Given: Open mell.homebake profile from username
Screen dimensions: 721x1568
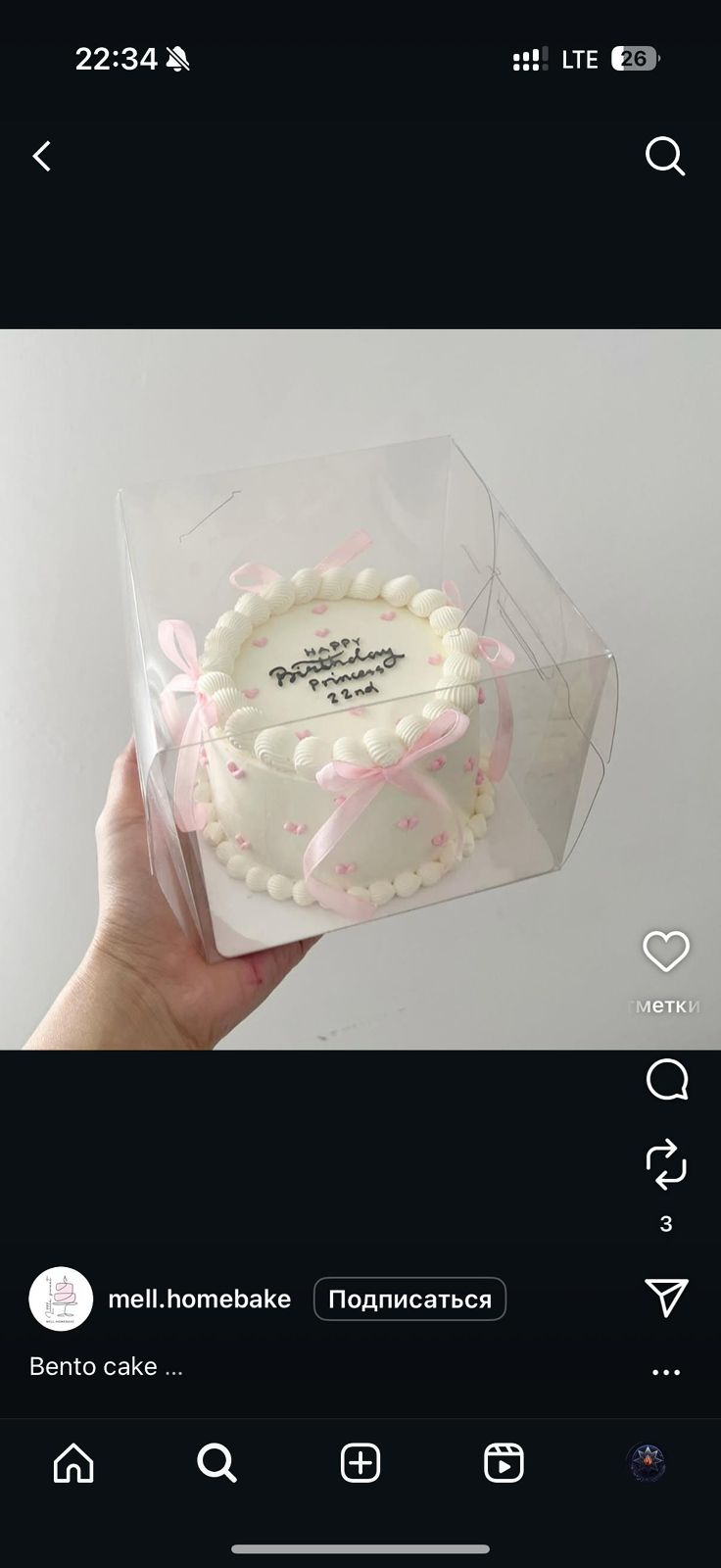Looking at the screenshot, I should (199, 1299).
